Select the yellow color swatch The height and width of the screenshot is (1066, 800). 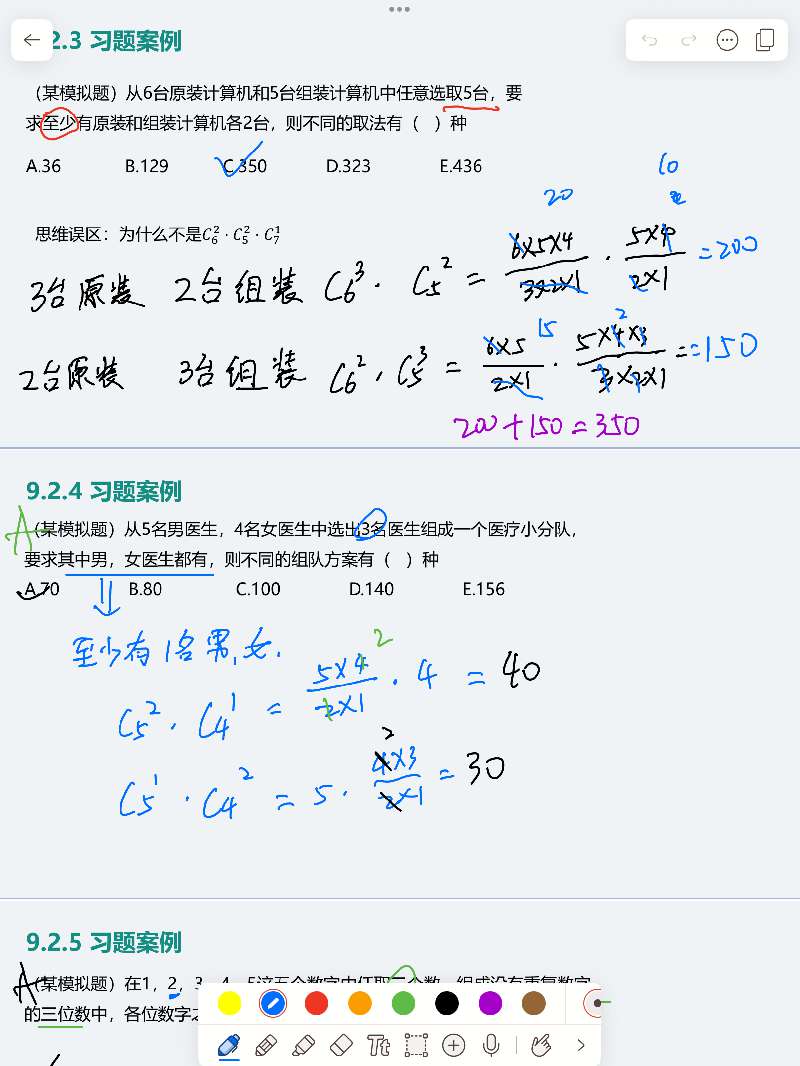(229, 1002)
